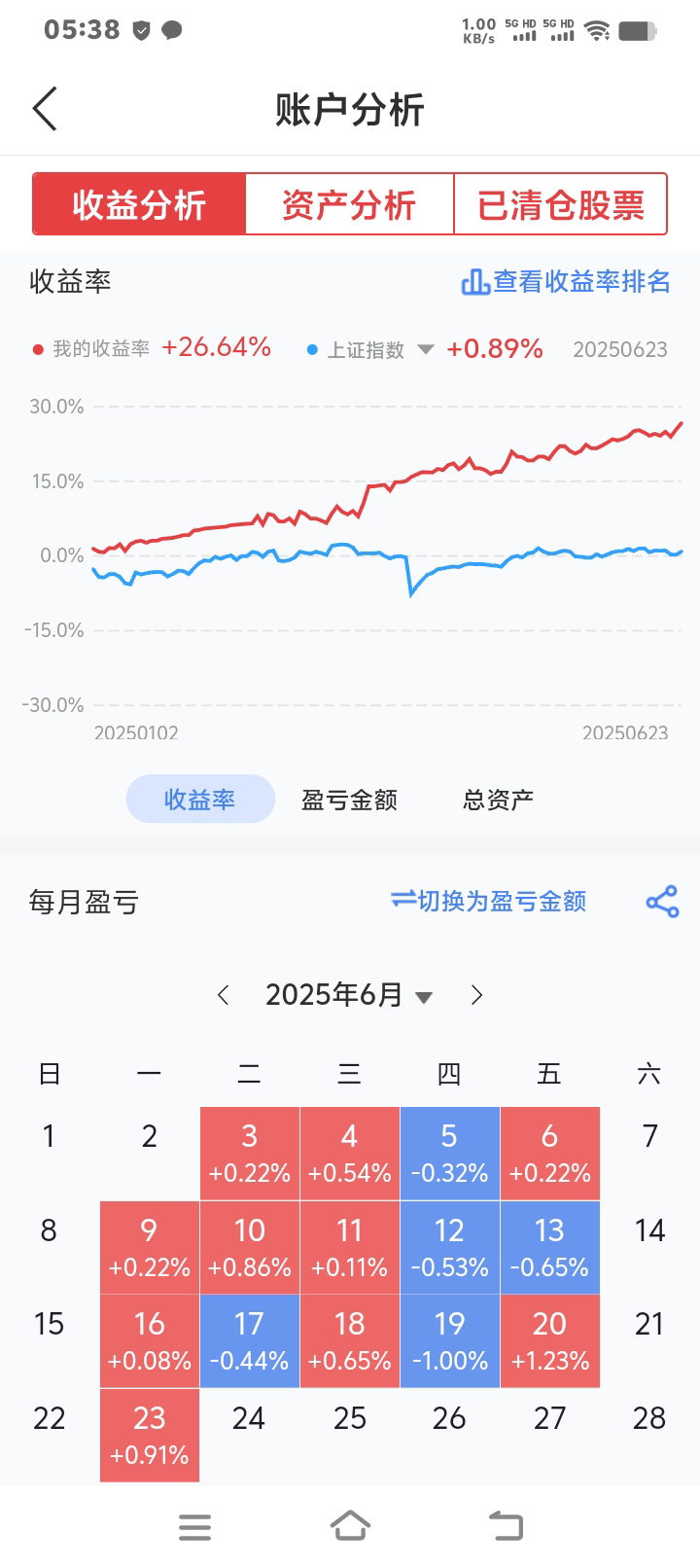Go back from 账户分析 page
This screenshot has height=1568, width=700.
pyautogui.click(x=45, y=108)
